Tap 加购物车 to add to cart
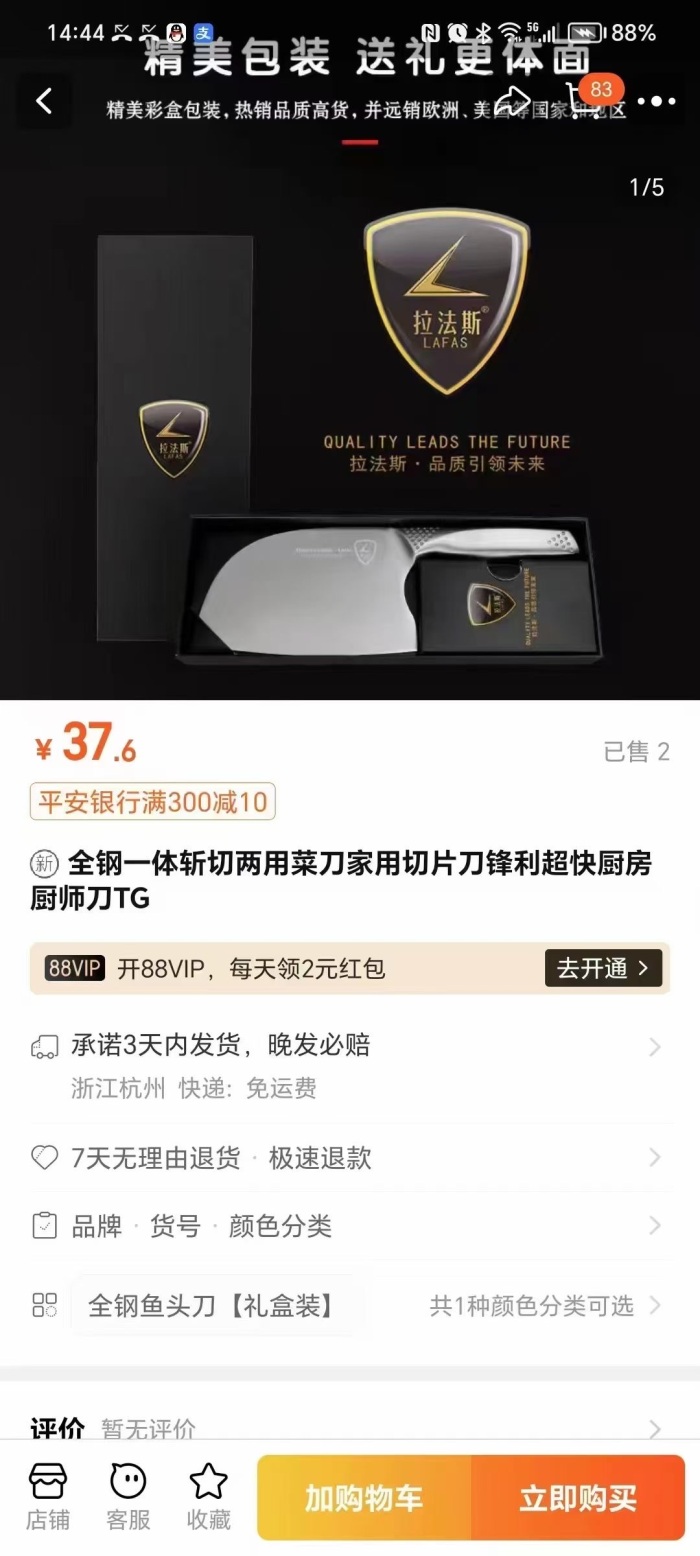The height and width of the screenshot is (1556, 700). click(x=364, y=1498)
